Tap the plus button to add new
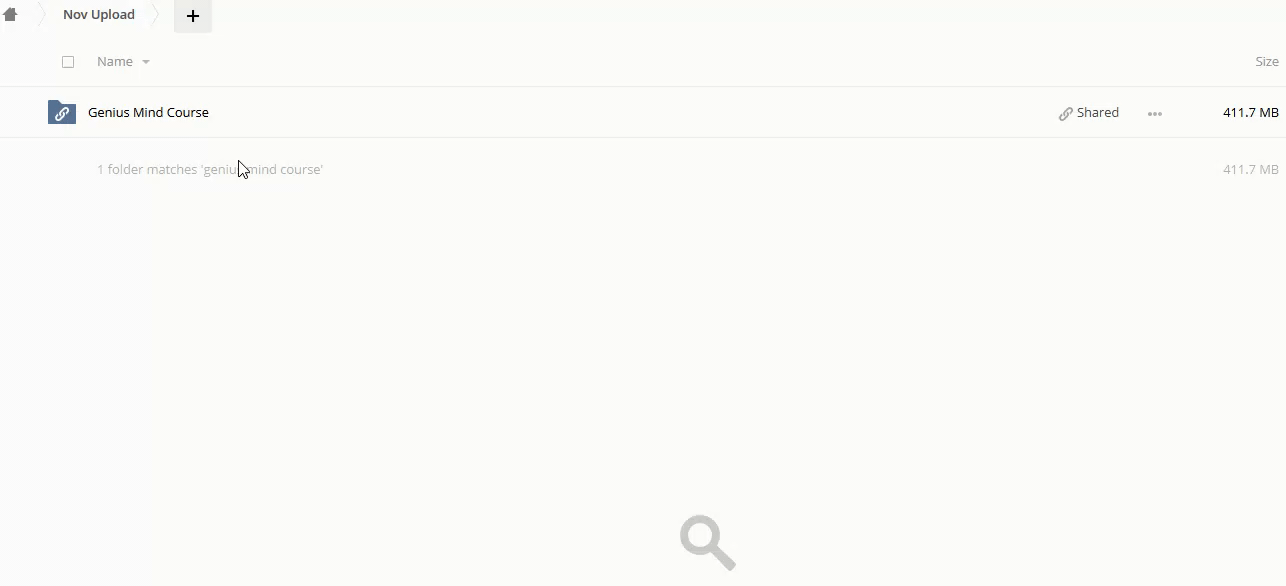 point(193,16)
